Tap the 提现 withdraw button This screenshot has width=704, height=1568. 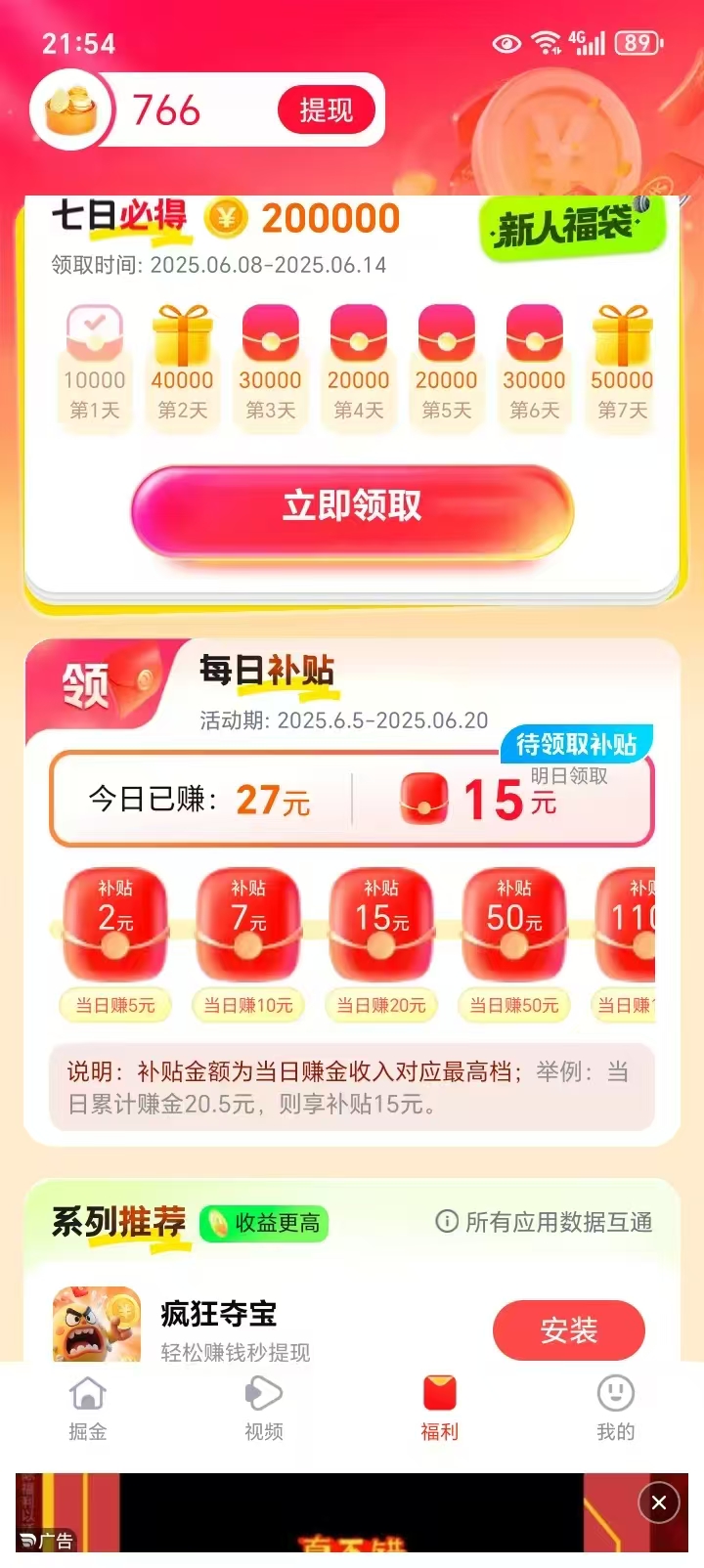point(326,110)
